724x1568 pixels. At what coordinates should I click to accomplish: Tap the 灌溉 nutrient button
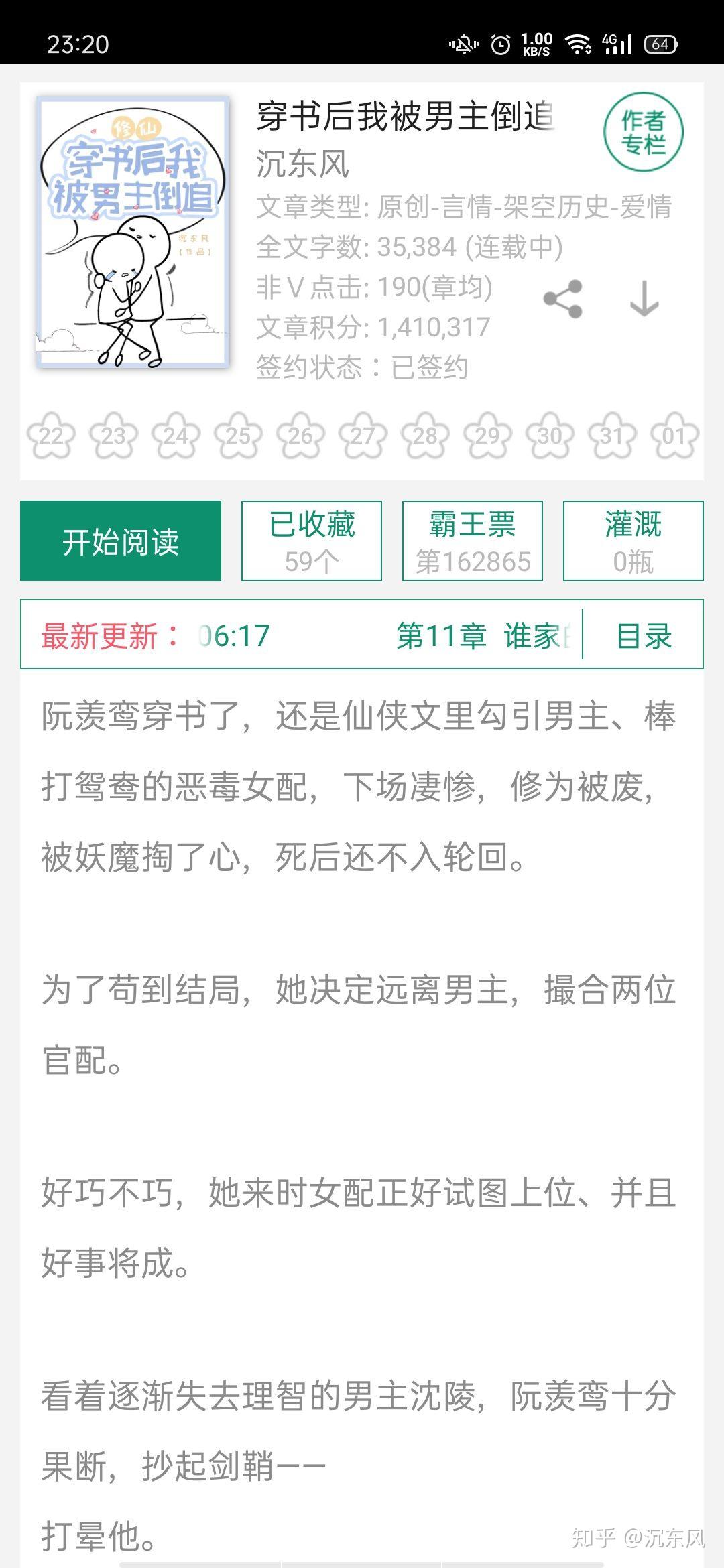coord(633,541)
